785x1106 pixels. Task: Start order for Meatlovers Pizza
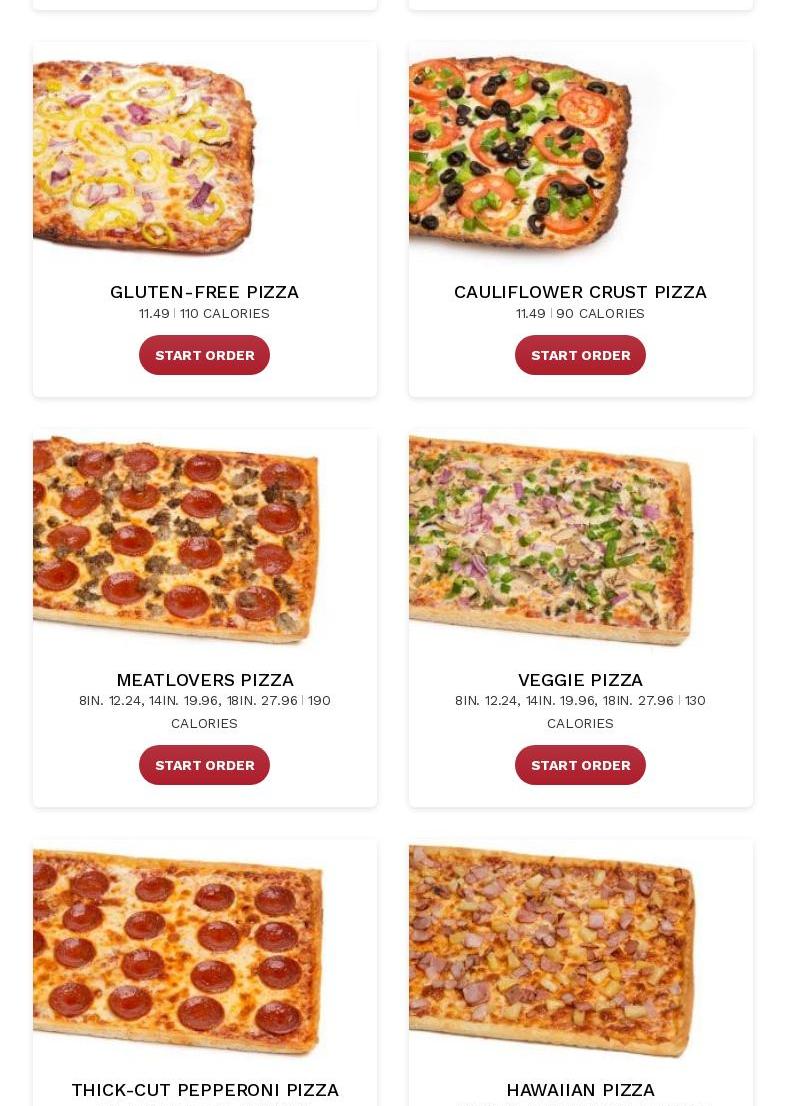point(204,765)
